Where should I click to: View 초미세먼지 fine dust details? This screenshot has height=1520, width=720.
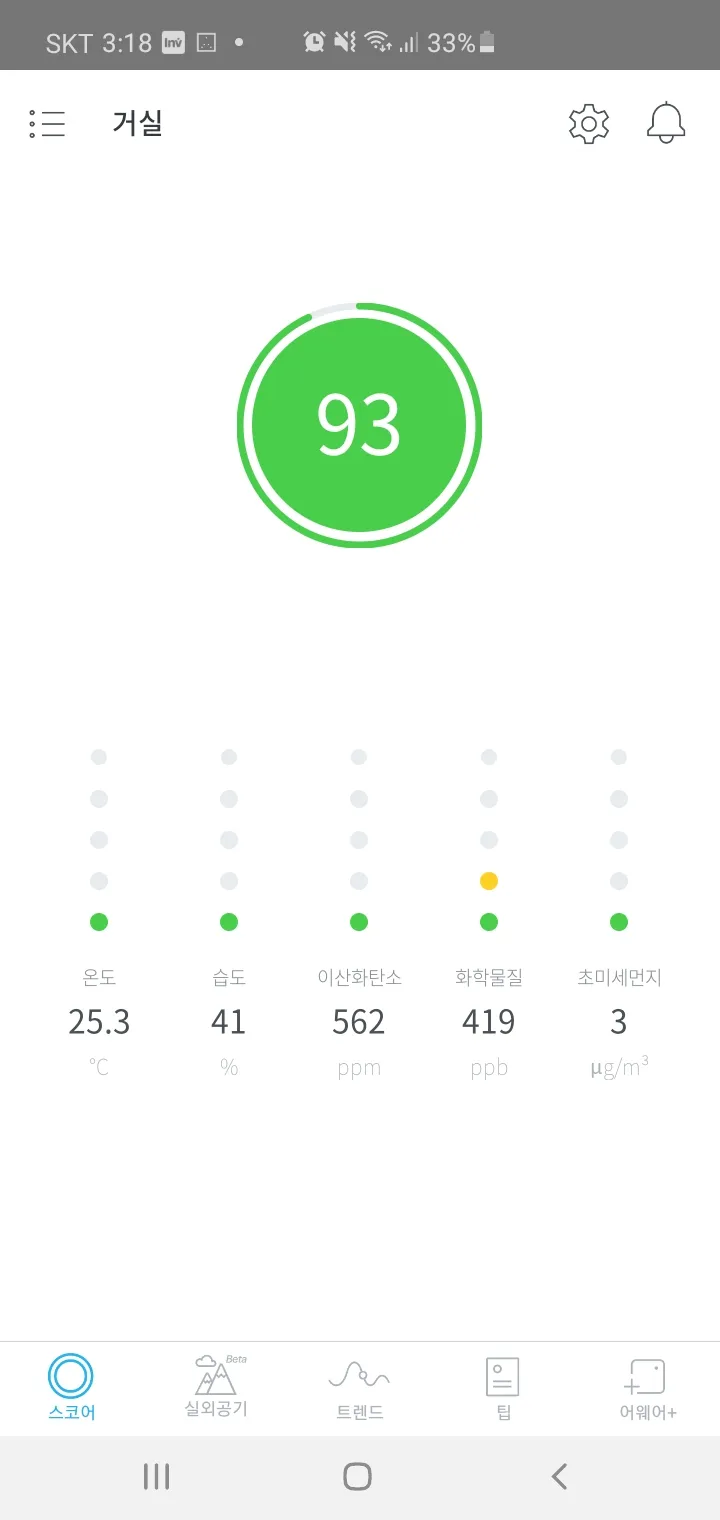(x=619, y=1021)
